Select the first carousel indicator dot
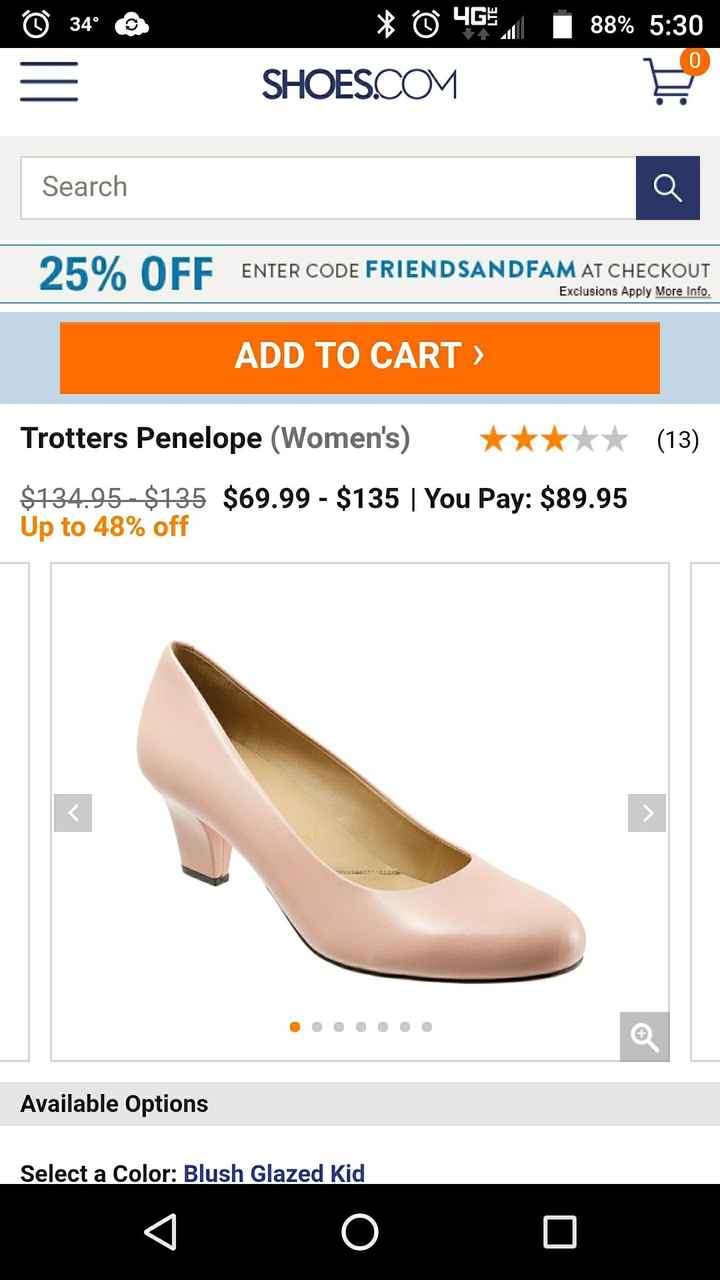 (294, 1026)
